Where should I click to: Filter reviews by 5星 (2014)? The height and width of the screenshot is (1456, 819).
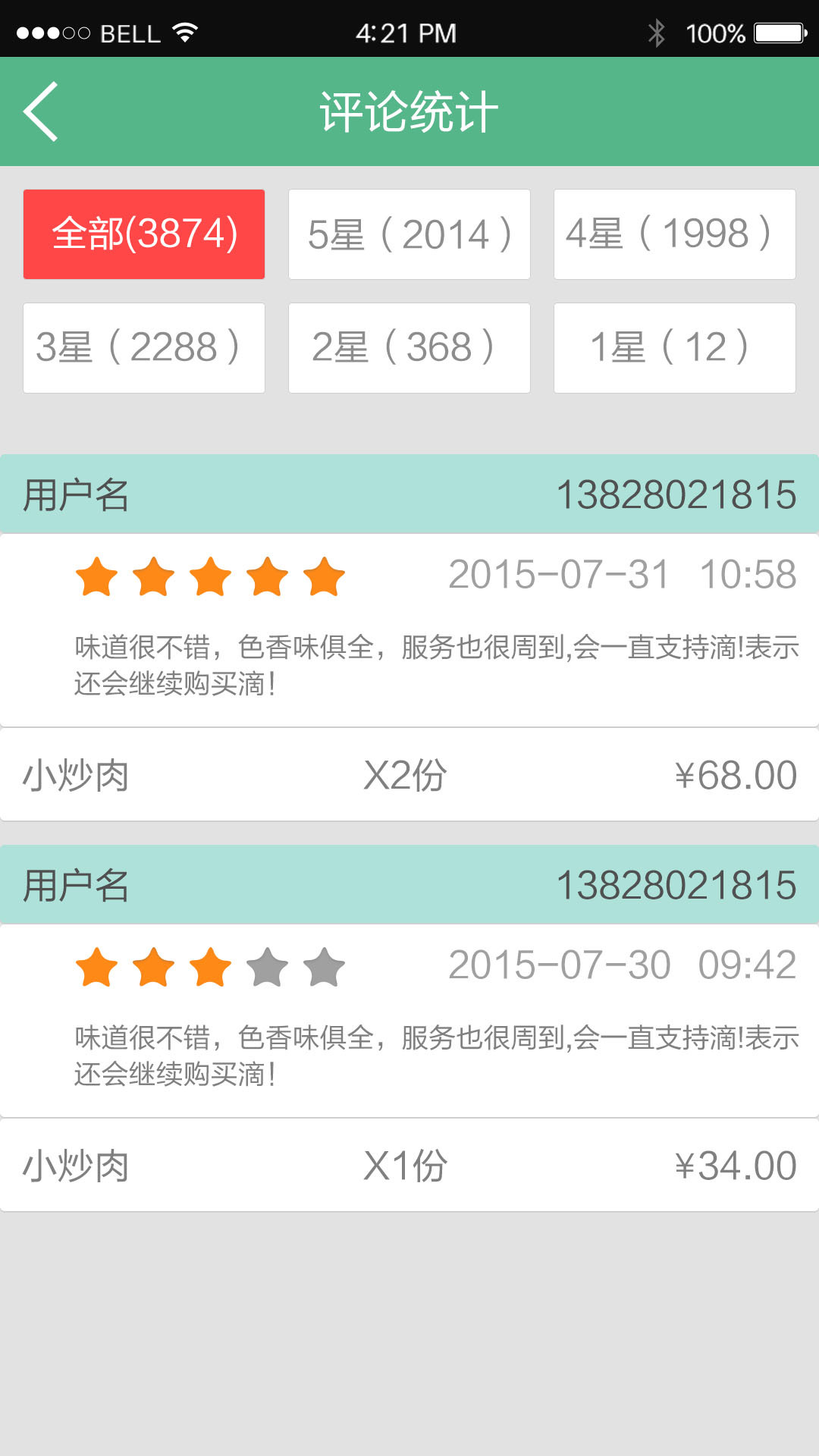(x=409, y=234)
